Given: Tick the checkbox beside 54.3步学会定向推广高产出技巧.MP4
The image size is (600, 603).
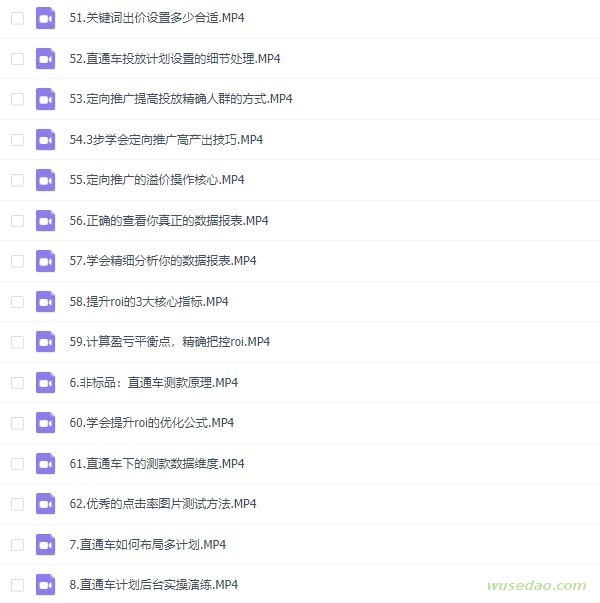Looking at the screenshot, I should [17, 140].
